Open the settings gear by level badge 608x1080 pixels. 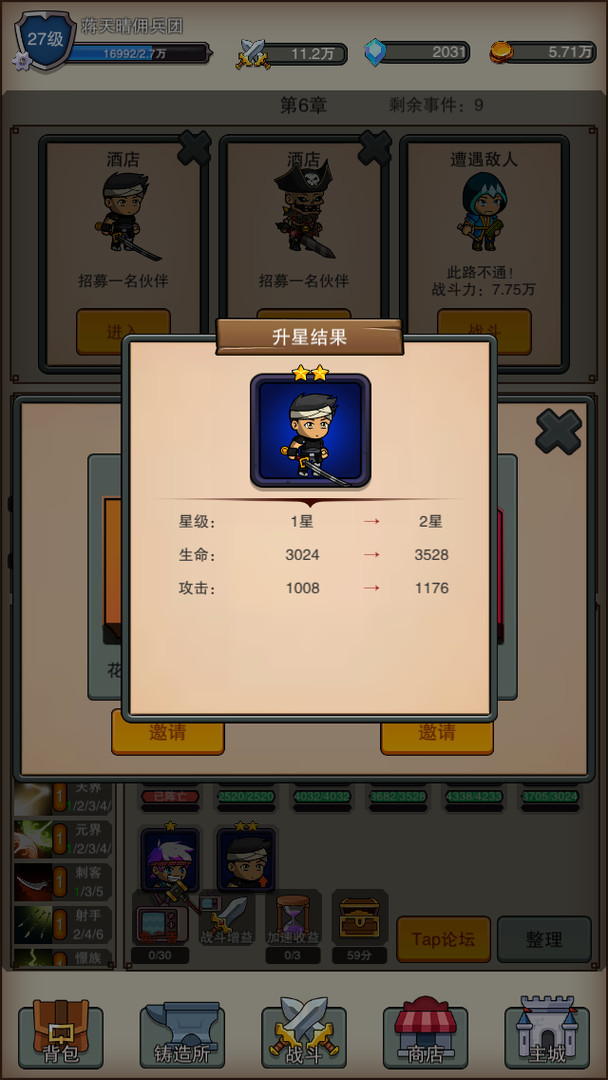click(22, 62)
